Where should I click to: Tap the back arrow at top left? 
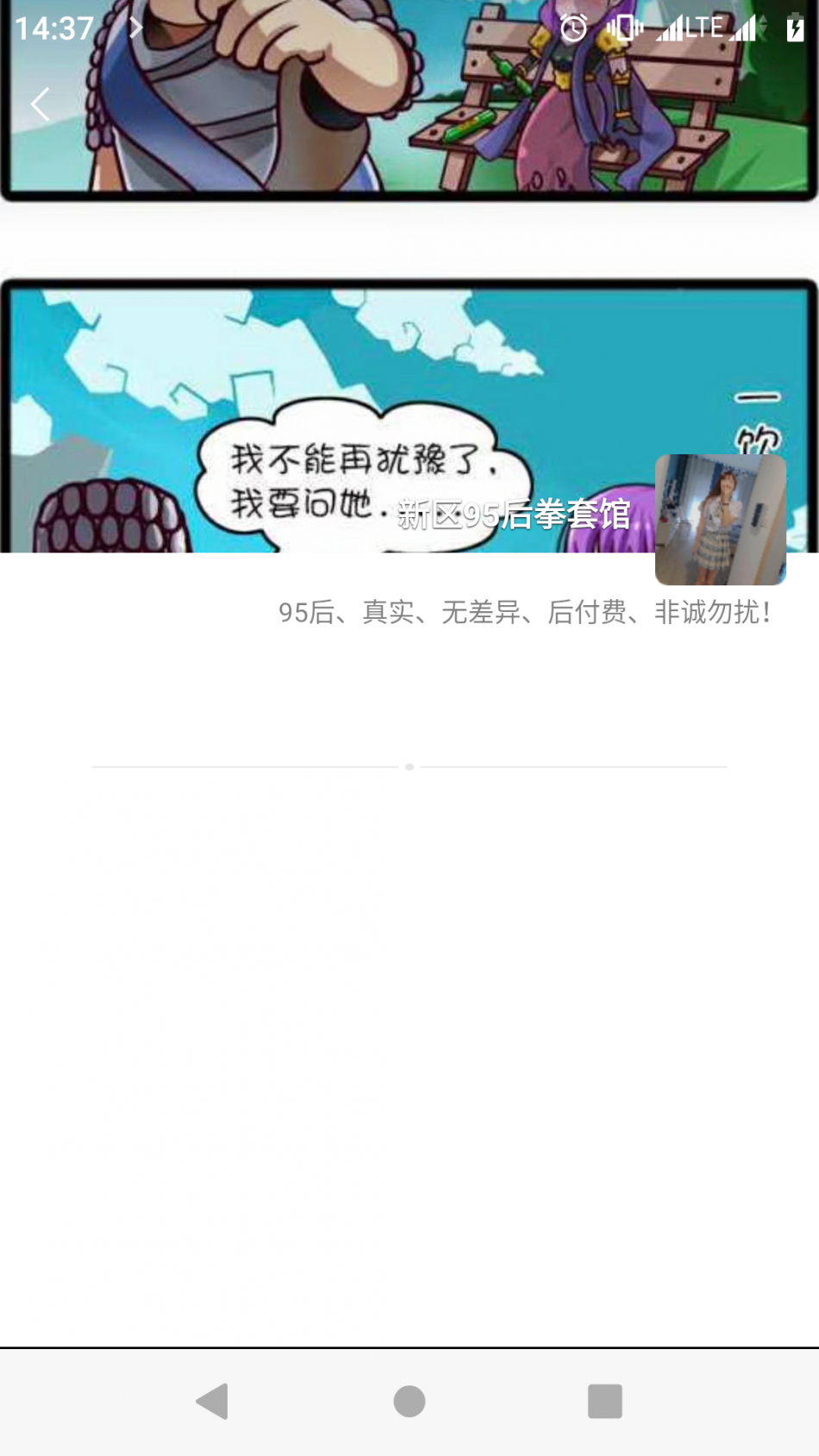point(41,104)
